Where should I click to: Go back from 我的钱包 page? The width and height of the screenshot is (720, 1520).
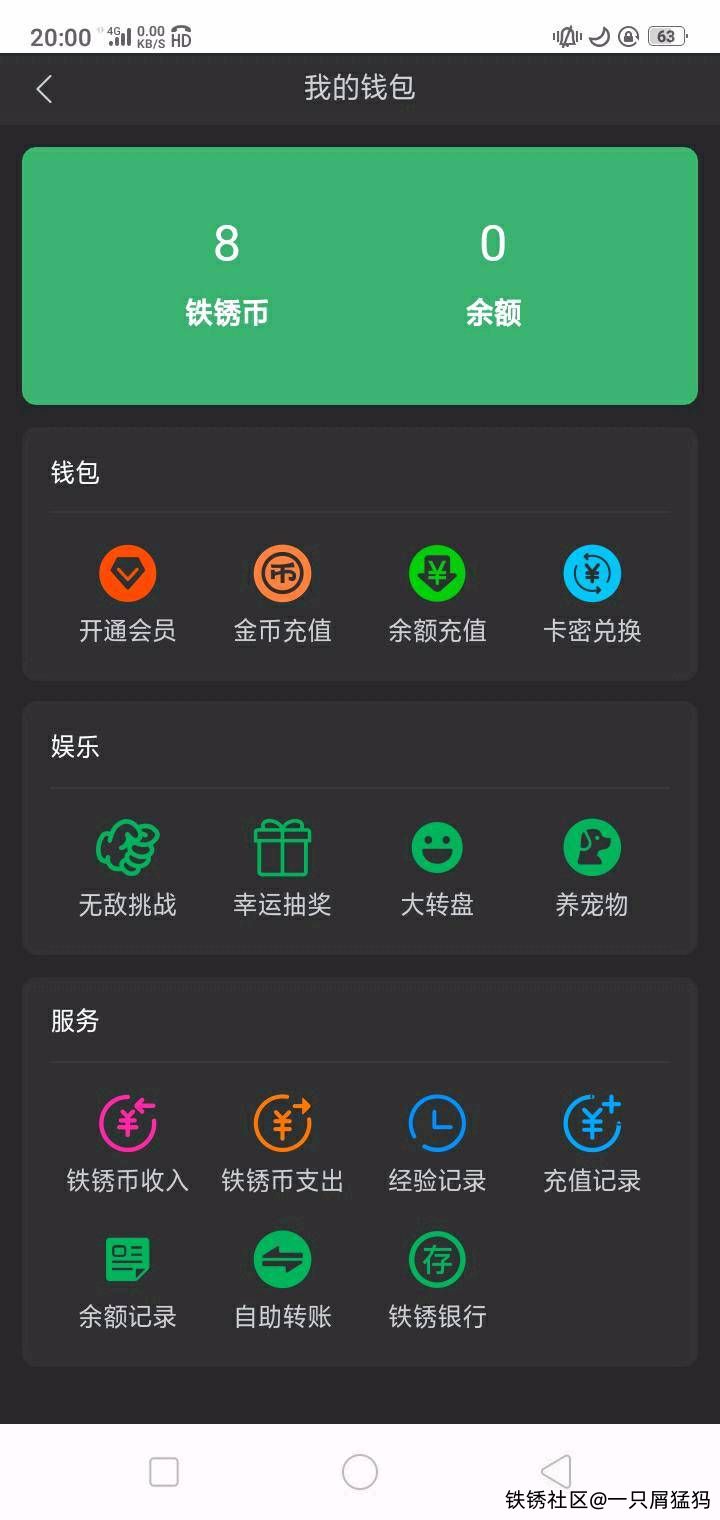tap(44, 89)
